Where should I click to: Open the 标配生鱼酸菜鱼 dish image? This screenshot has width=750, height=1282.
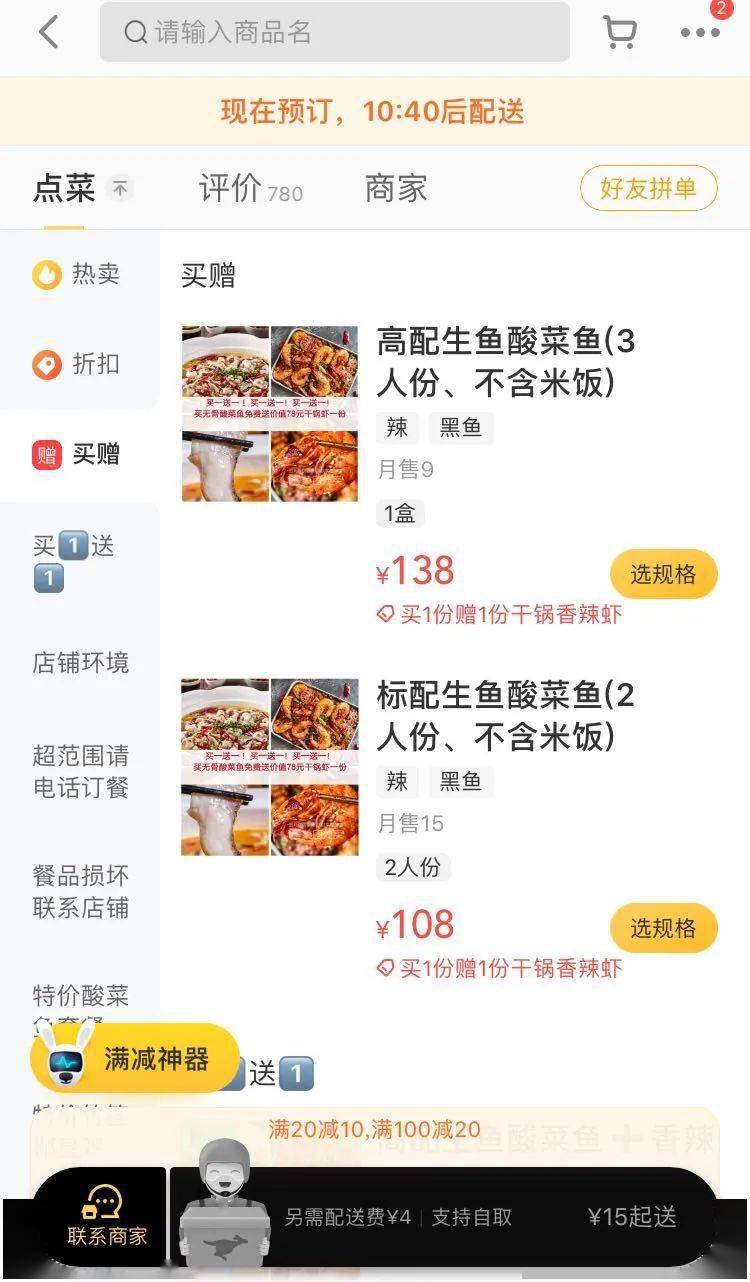(270, 767)
